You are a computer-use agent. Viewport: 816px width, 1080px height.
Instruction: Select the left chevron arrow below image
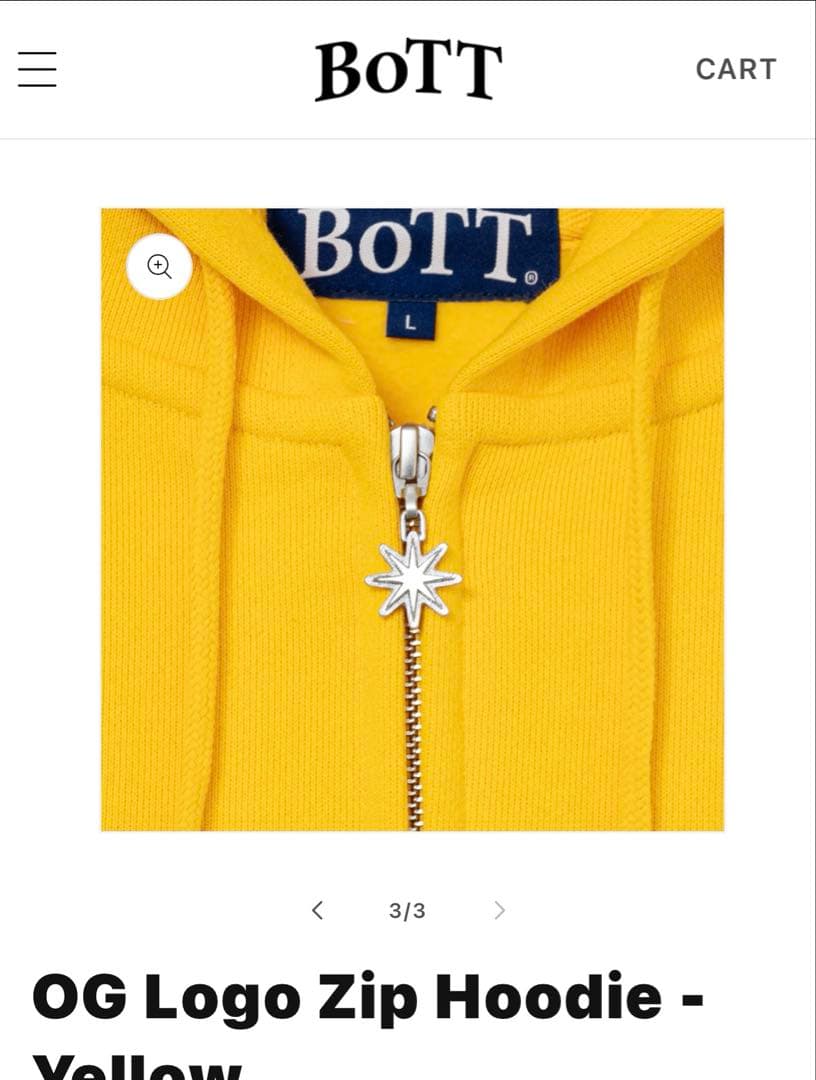(317, 910)
